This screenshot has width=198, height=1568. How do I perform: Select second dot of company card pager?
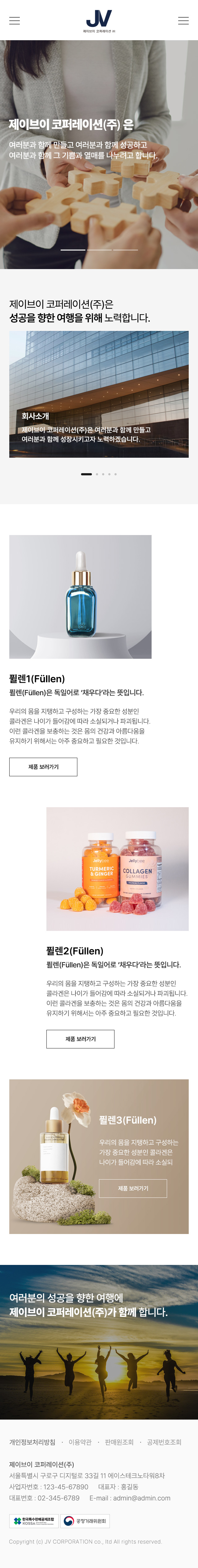point(97,473)
